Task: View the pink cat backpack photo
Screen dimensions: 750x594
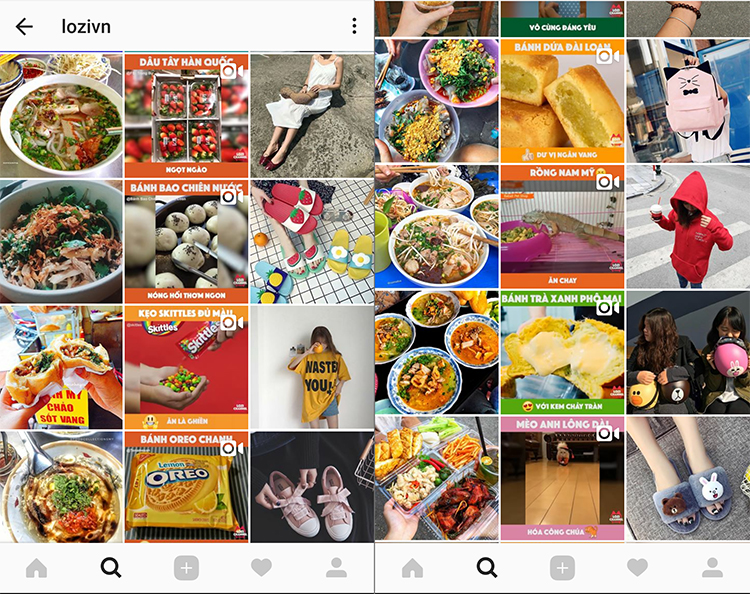Action: [687, 100]
